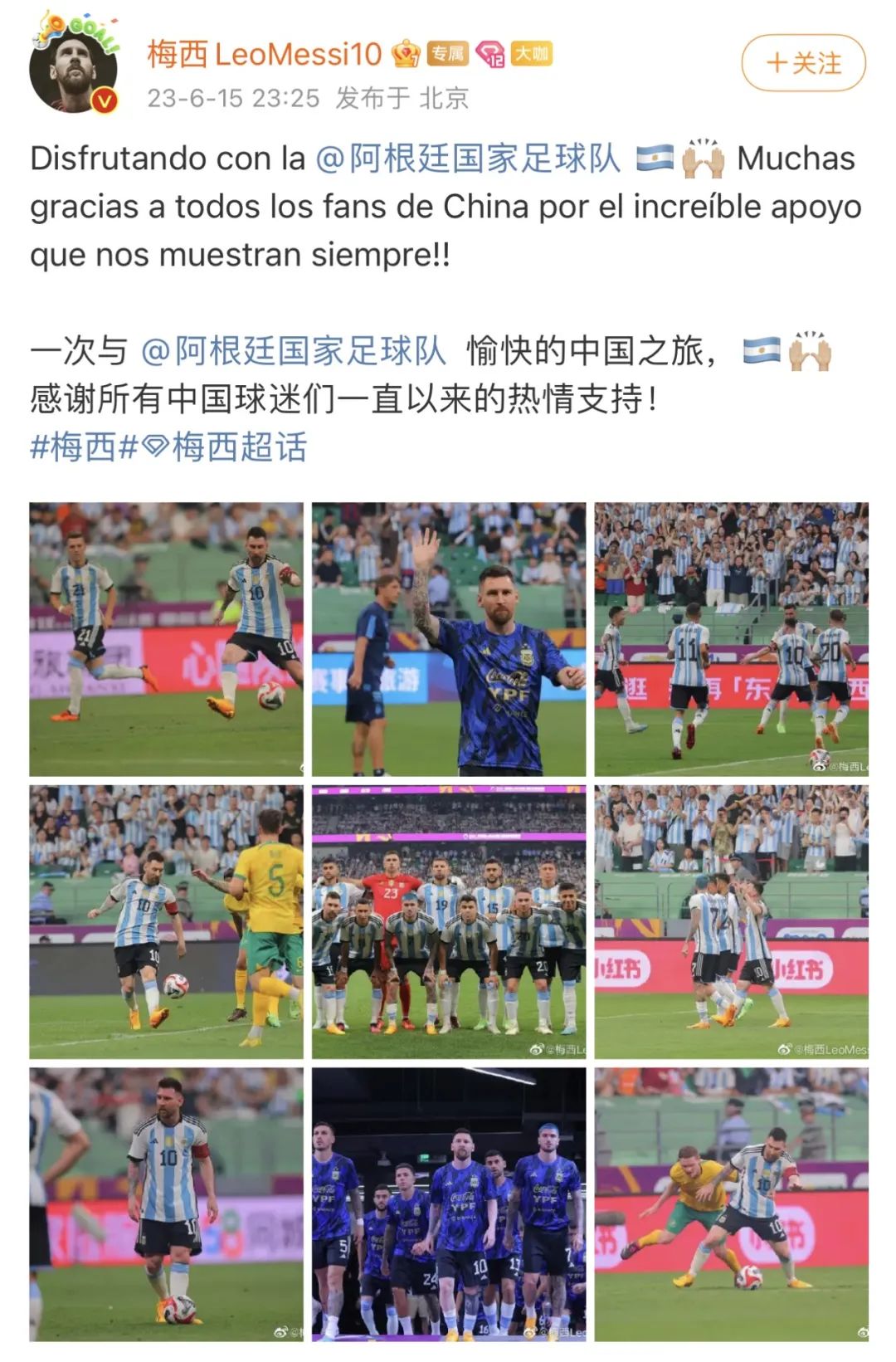
Task: View photo of players 11 and 20 celebrating
Action: tap(731, 639)
